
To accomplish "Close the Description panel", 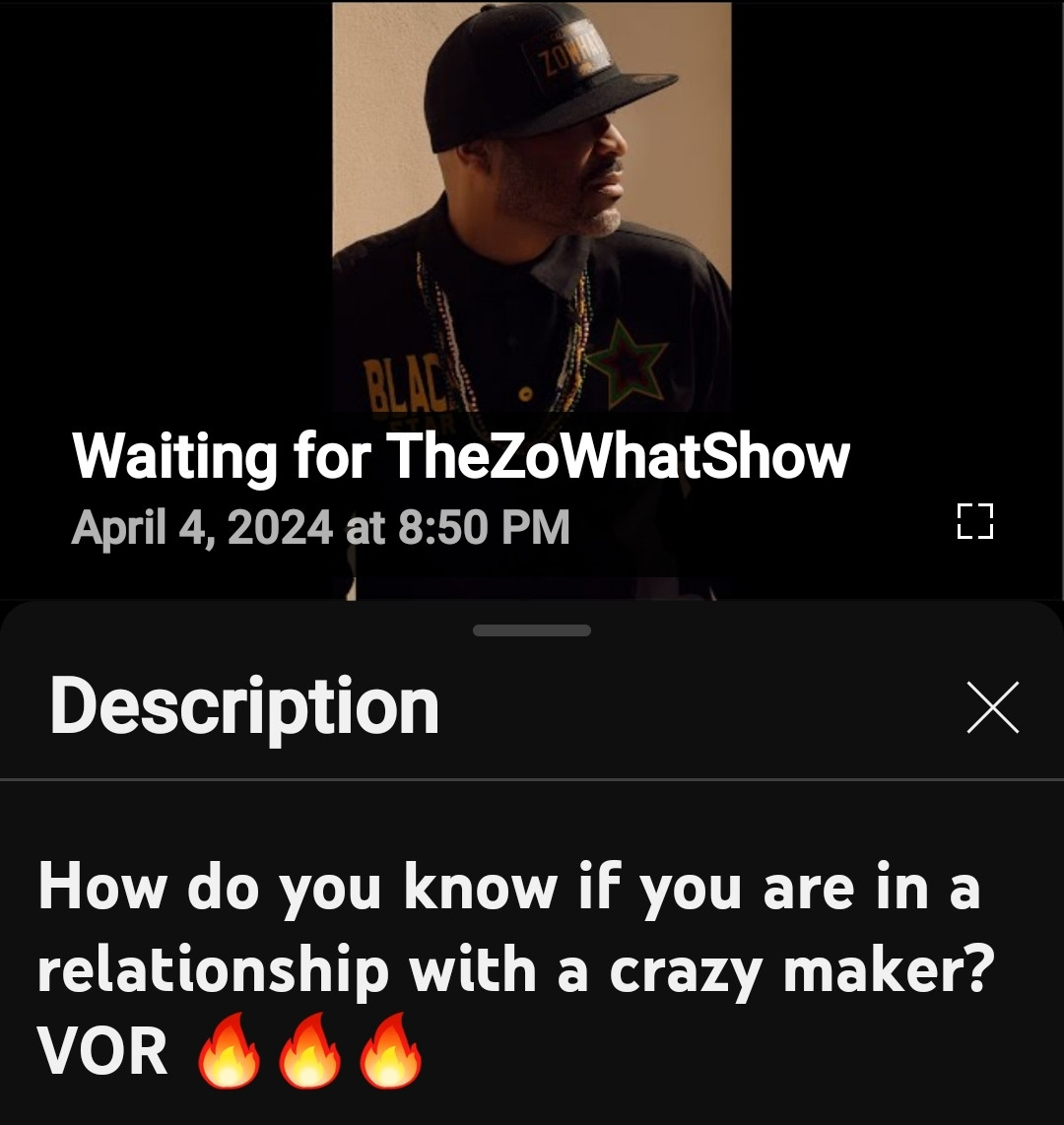I will coord(992,707).
